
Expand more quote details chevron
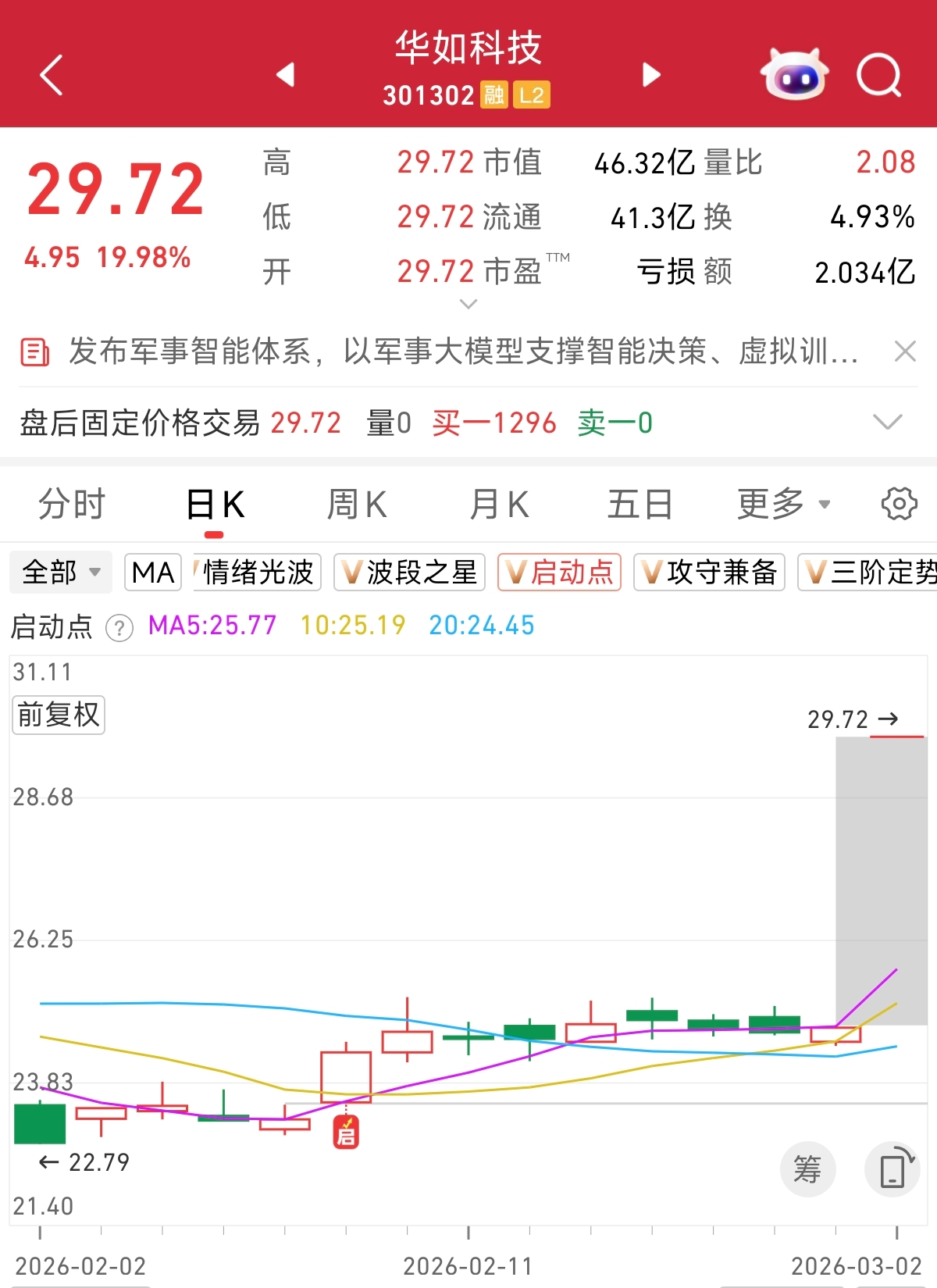(468, 304)
